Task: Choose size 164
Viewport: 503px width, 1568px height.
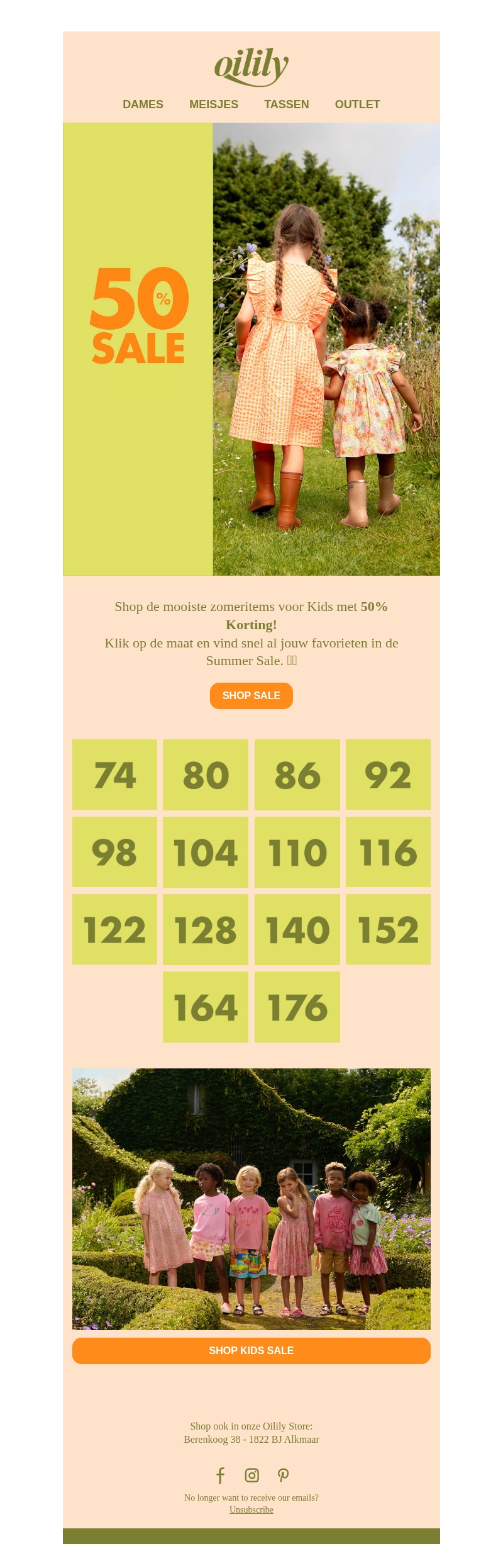Action: click(205, 1007)
